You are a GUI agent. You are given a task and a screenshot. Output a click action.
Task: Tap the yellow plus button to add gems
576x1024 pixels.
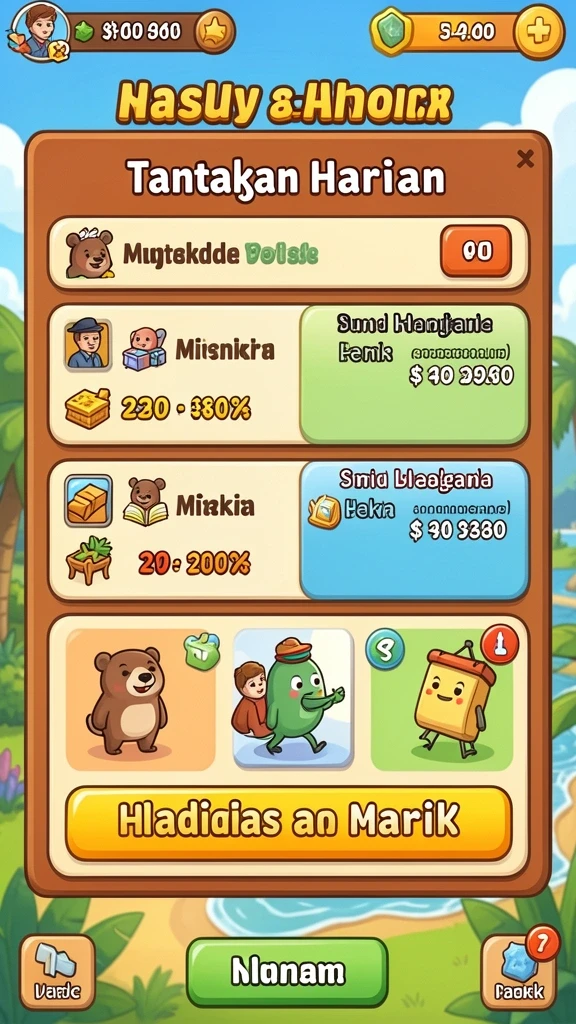pyautogui.click(x=539, y=31)
